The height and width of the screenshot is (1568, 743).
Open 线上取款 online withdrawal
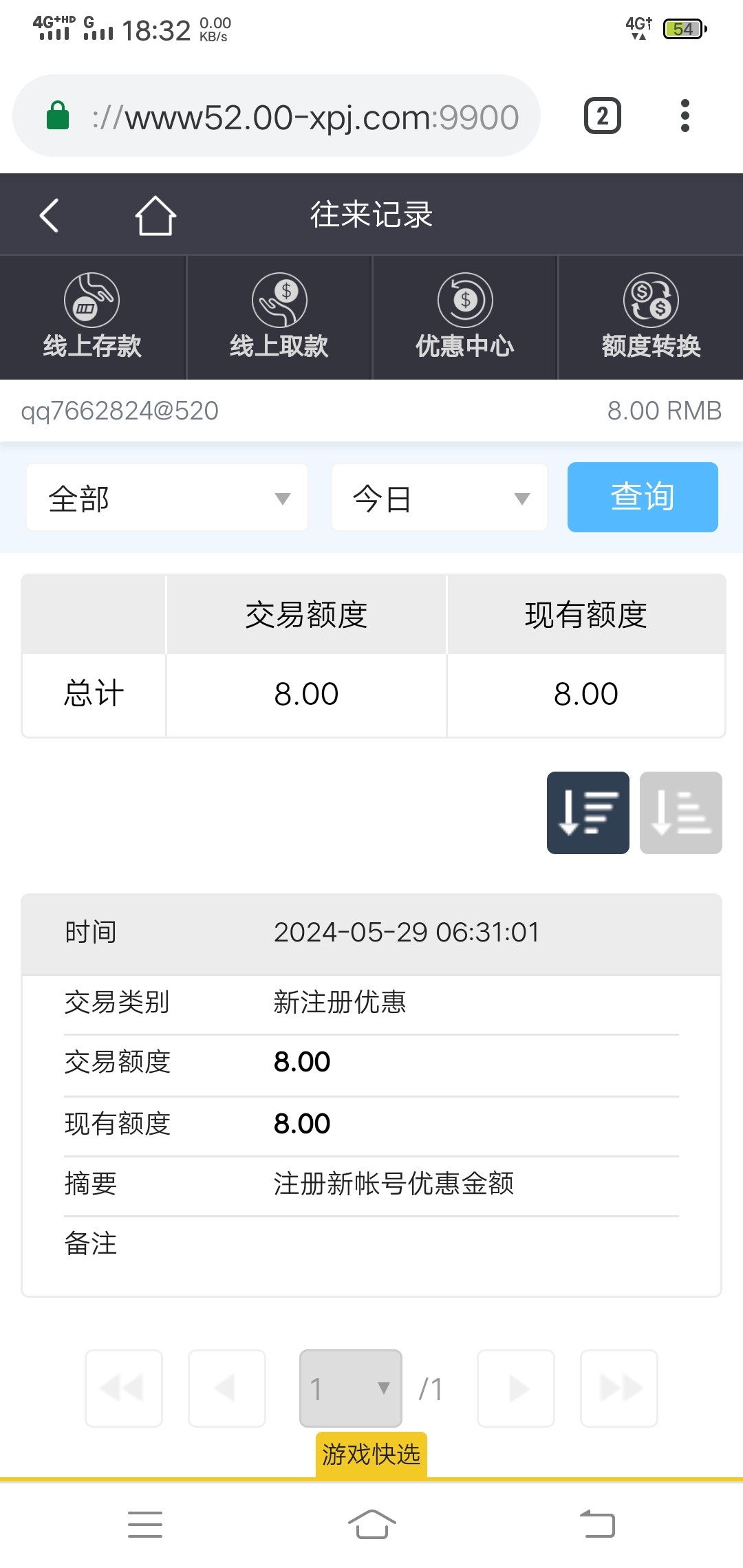pos(279,317)
